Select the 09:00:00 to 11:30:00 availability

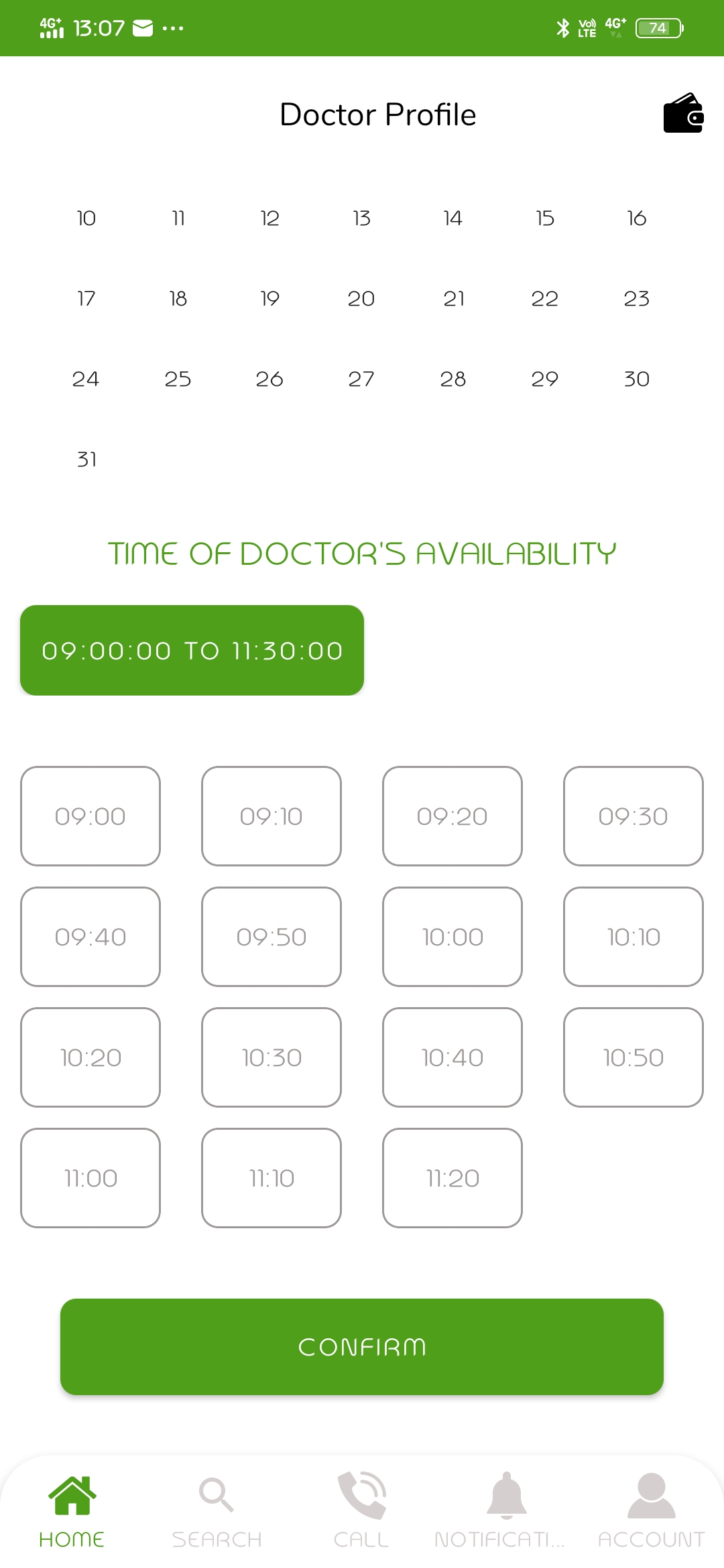[x=192, y=650]
